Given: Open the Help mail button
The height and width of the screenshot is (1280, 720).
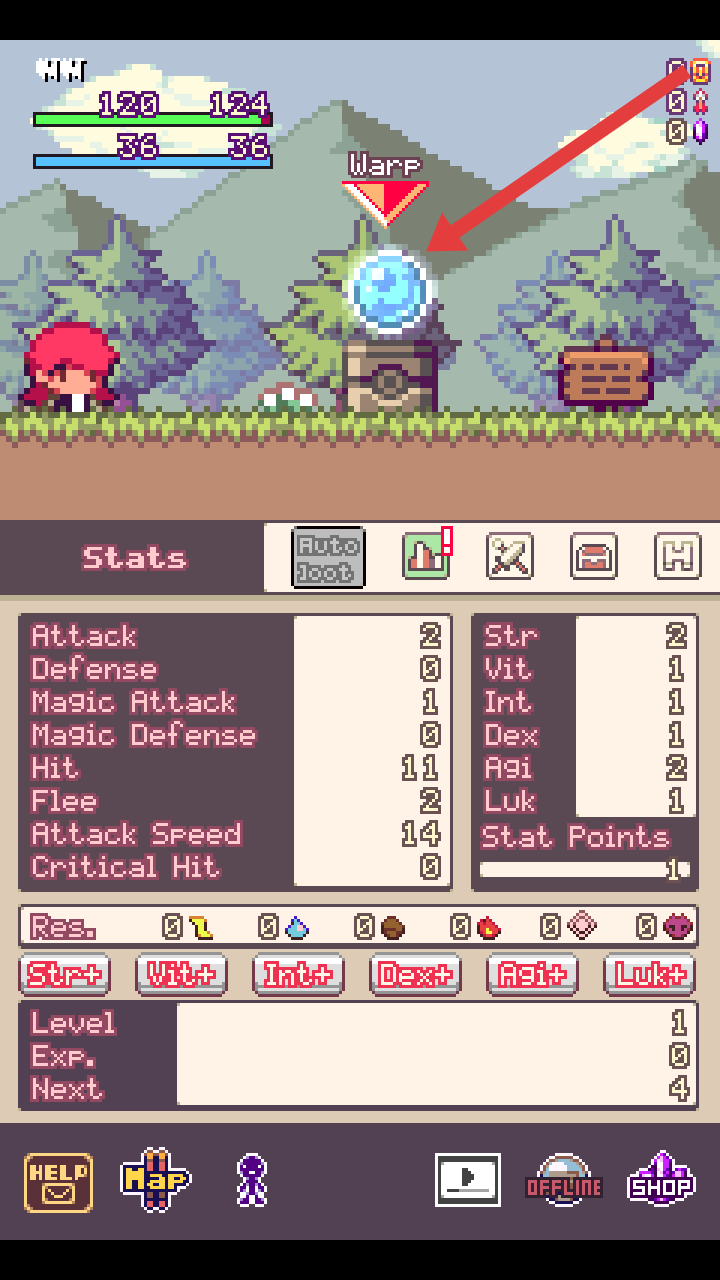Looking at the screenshot, I should pos(58,1182).
